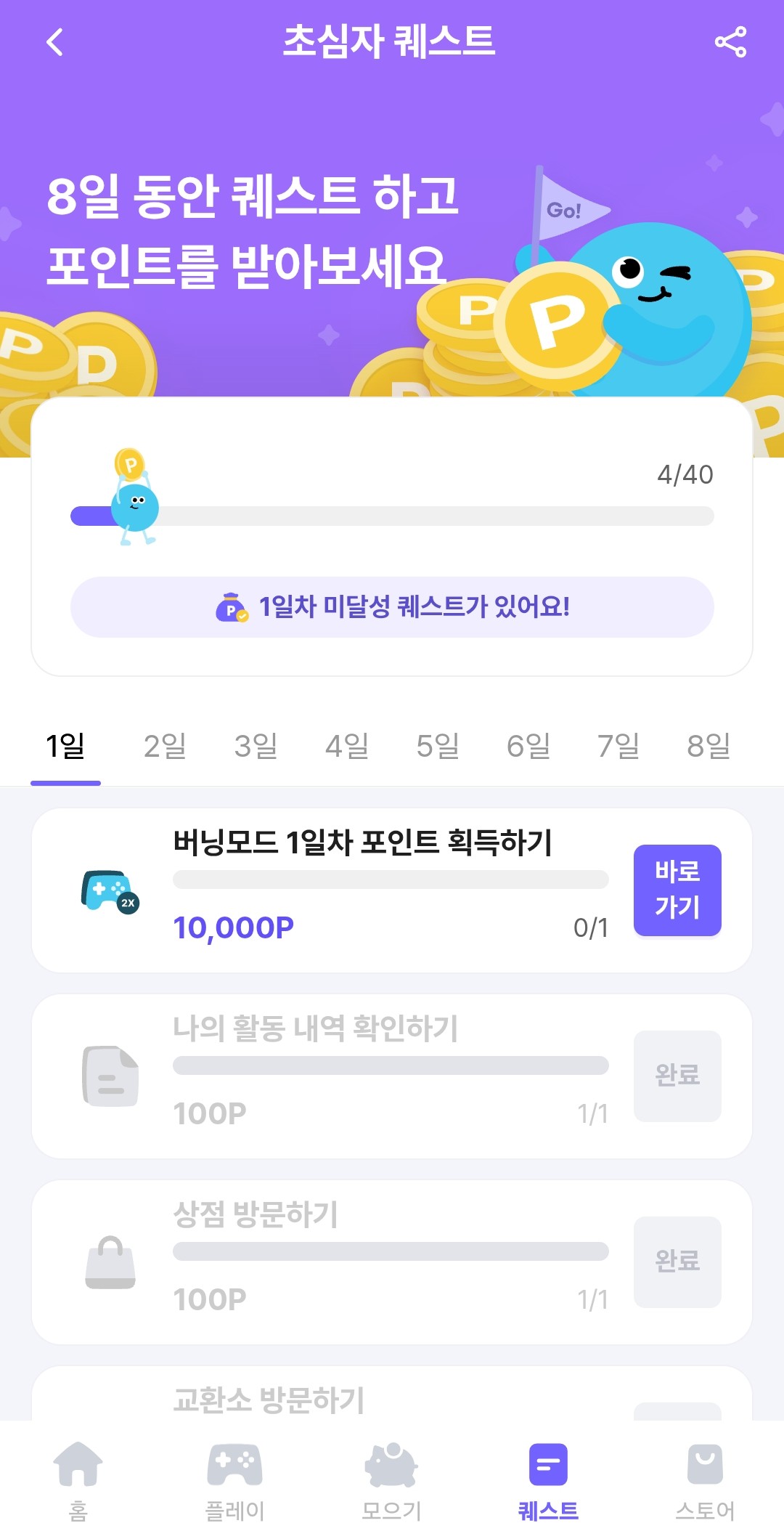Tap the 바로가기 button on the burning mode quest
784x1523 pixels.
(x=677, y=890)
